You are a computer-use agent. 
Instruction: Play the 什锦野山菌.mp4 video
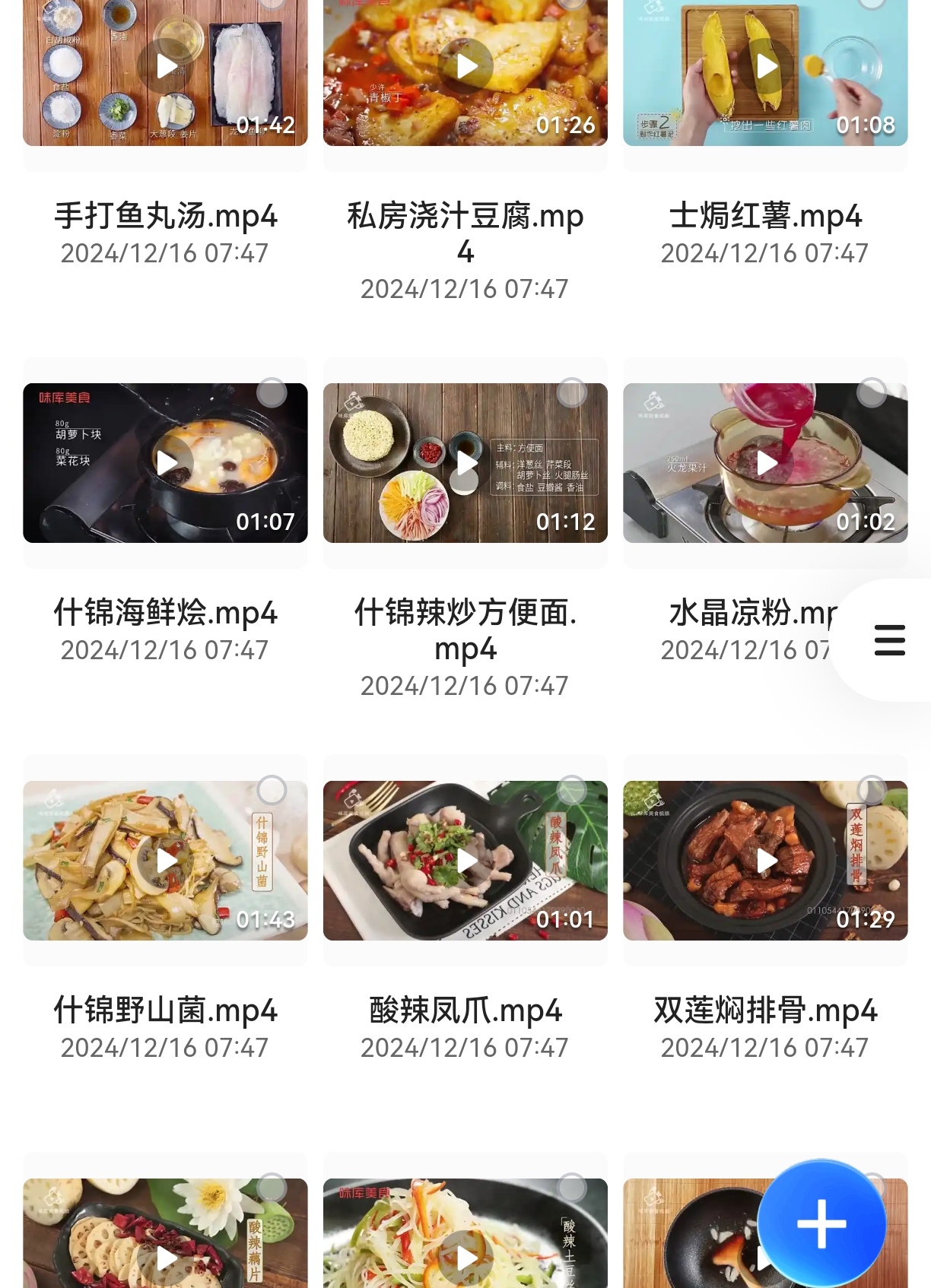tap(166, 861)
